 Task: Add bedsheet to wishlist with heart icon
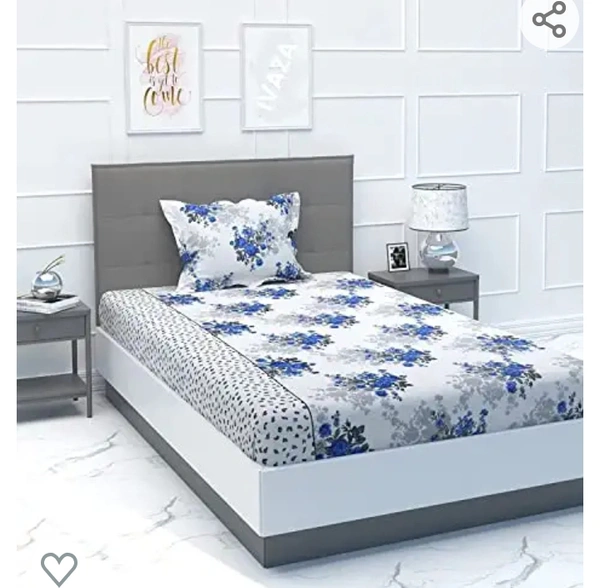point(59,567)
